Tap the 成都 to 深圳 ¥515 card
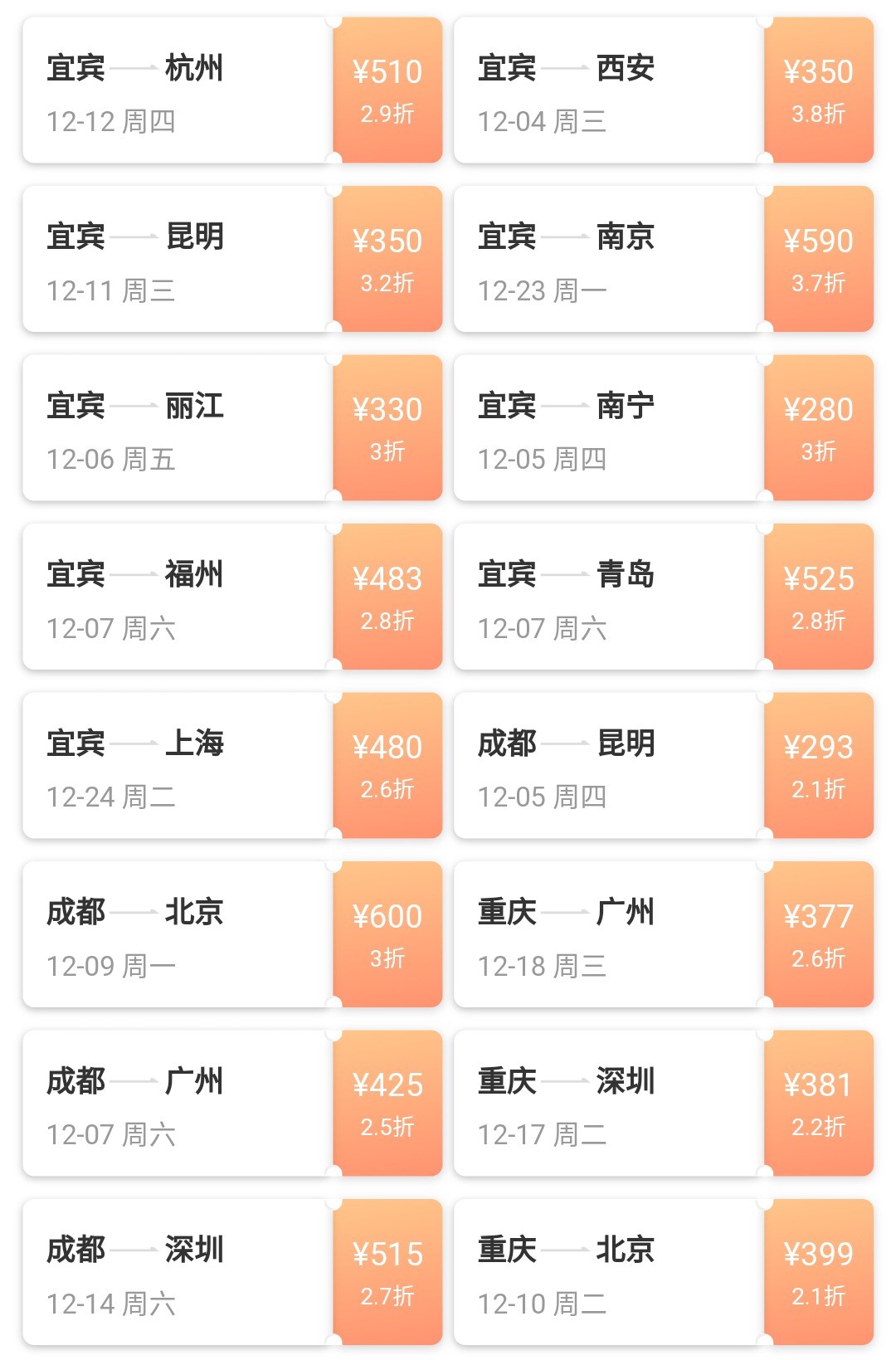 tap(232, 1272)
